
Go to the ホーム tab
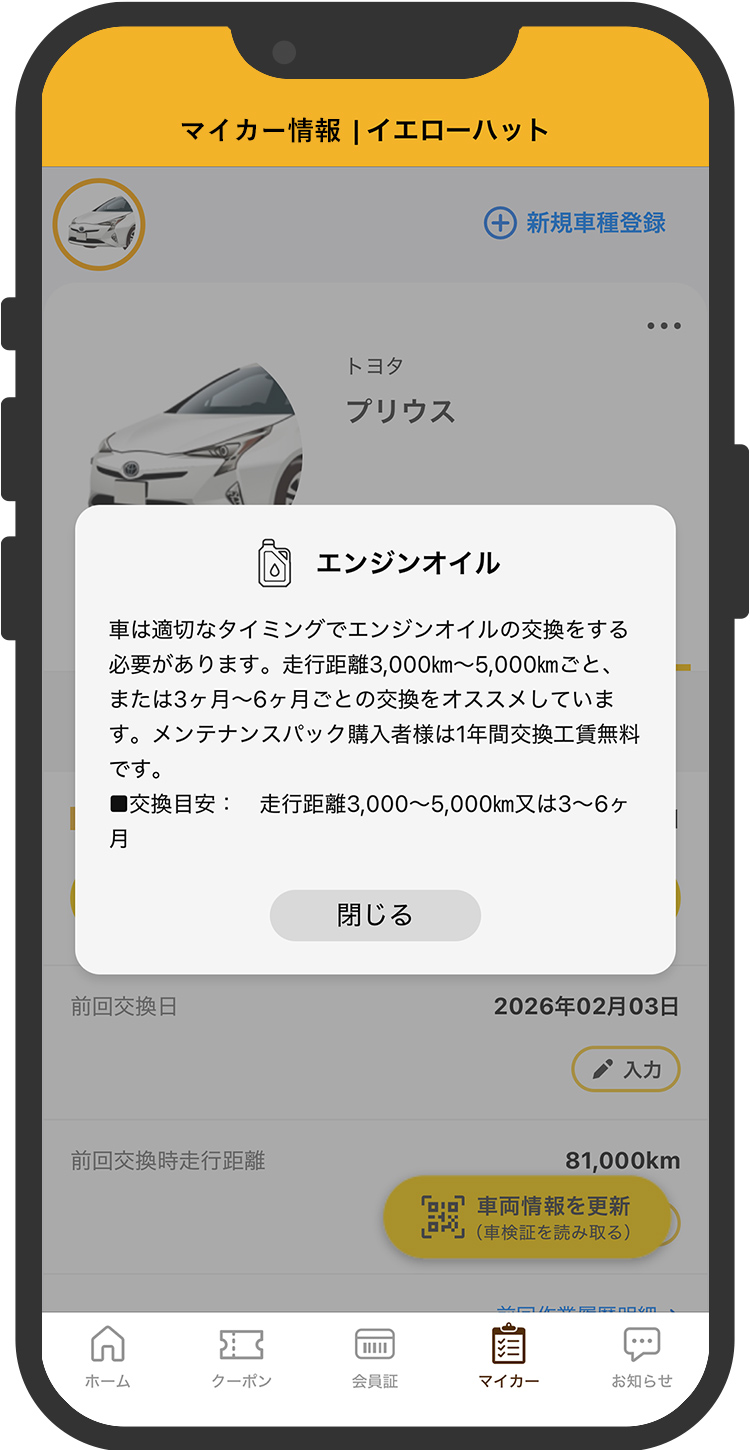point(107,1357)
